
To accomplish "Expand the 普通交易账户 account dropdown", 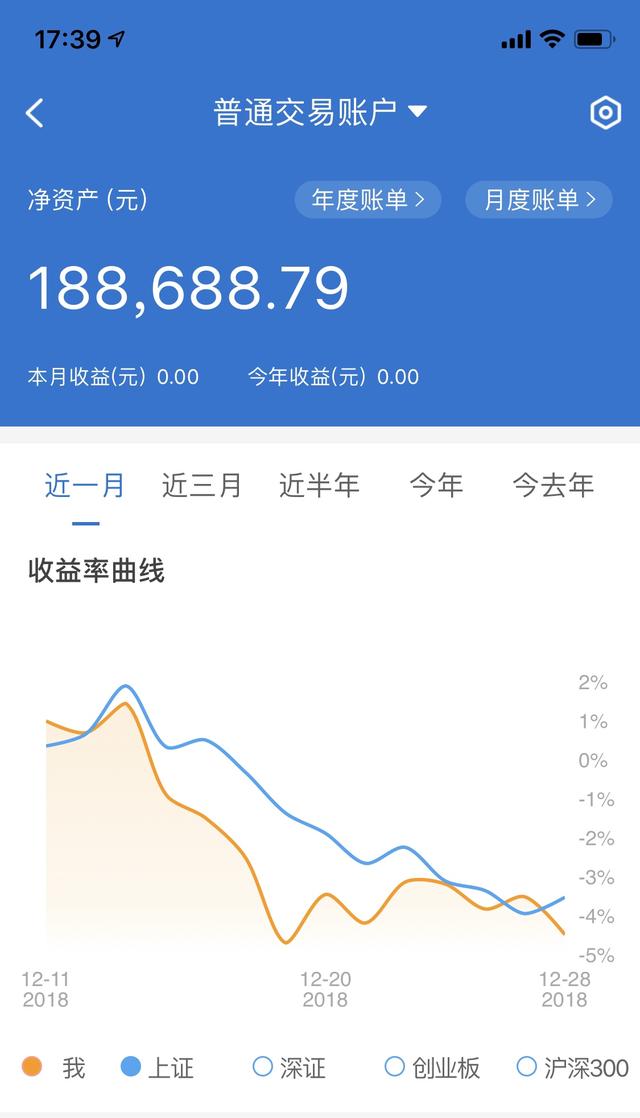I will 320,112.
